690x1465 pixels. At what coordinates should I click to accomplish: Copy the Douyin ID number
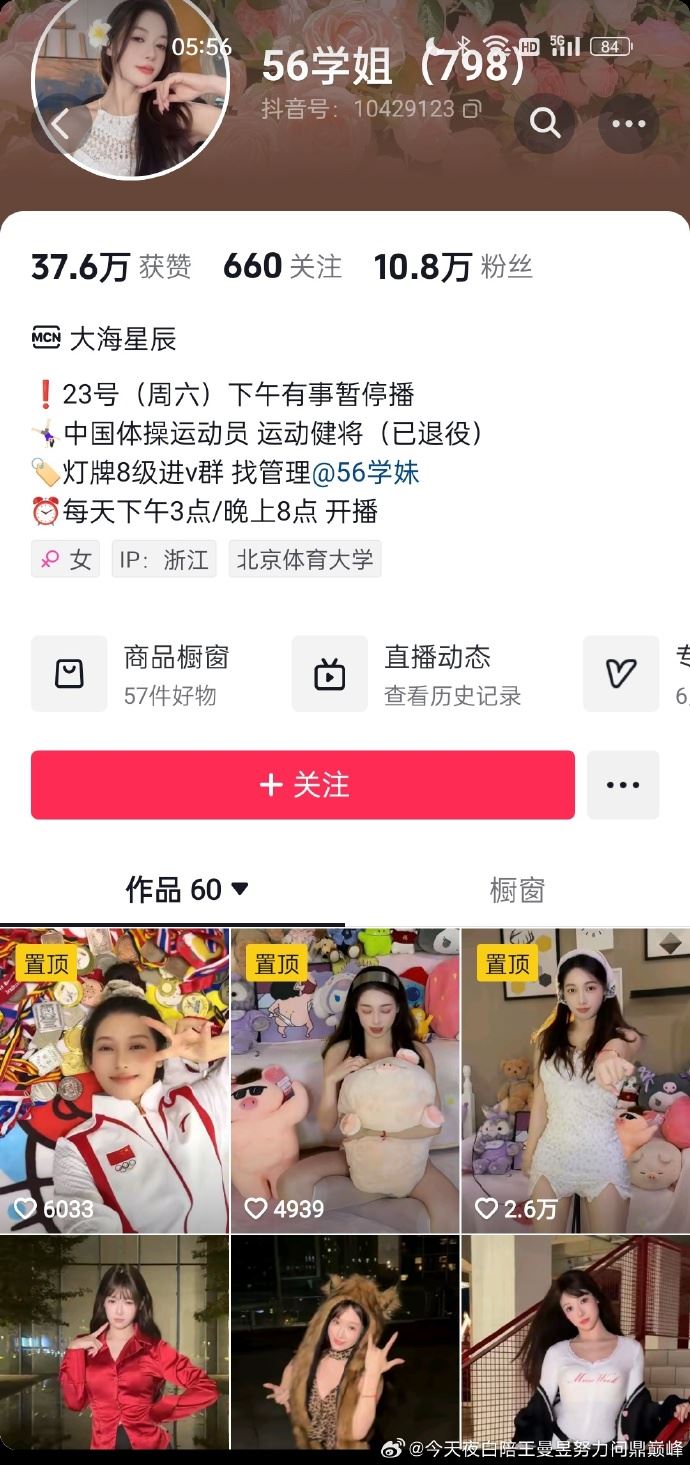tap(472, 109)
